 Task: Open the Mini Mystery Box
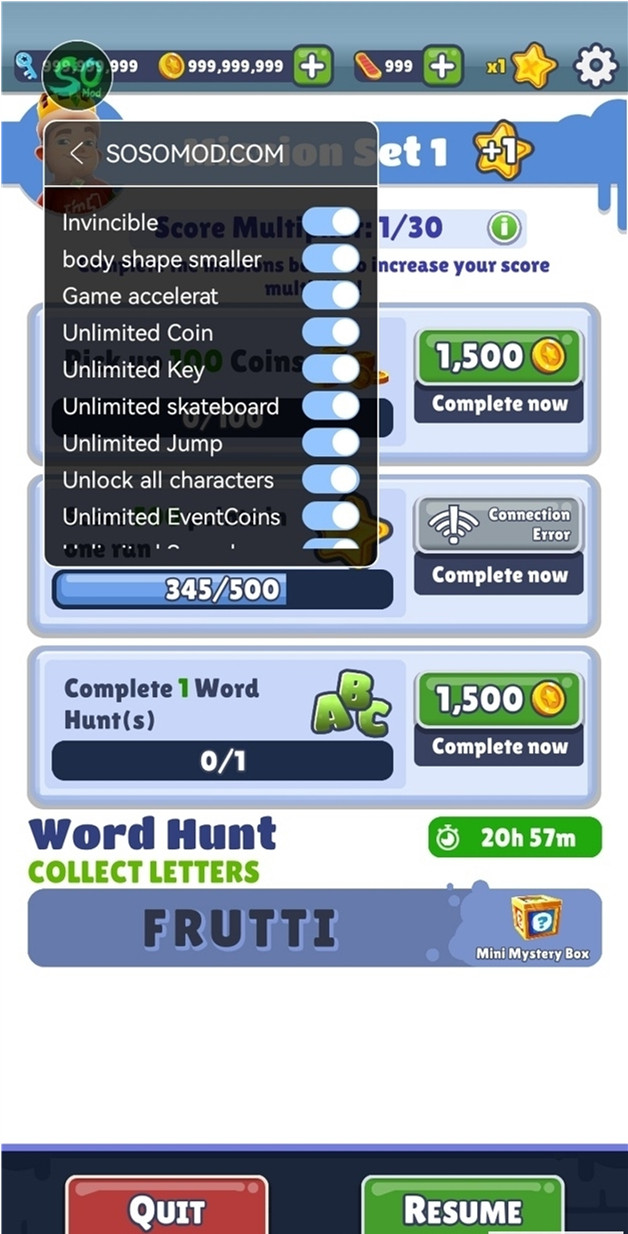coord(534,927)
